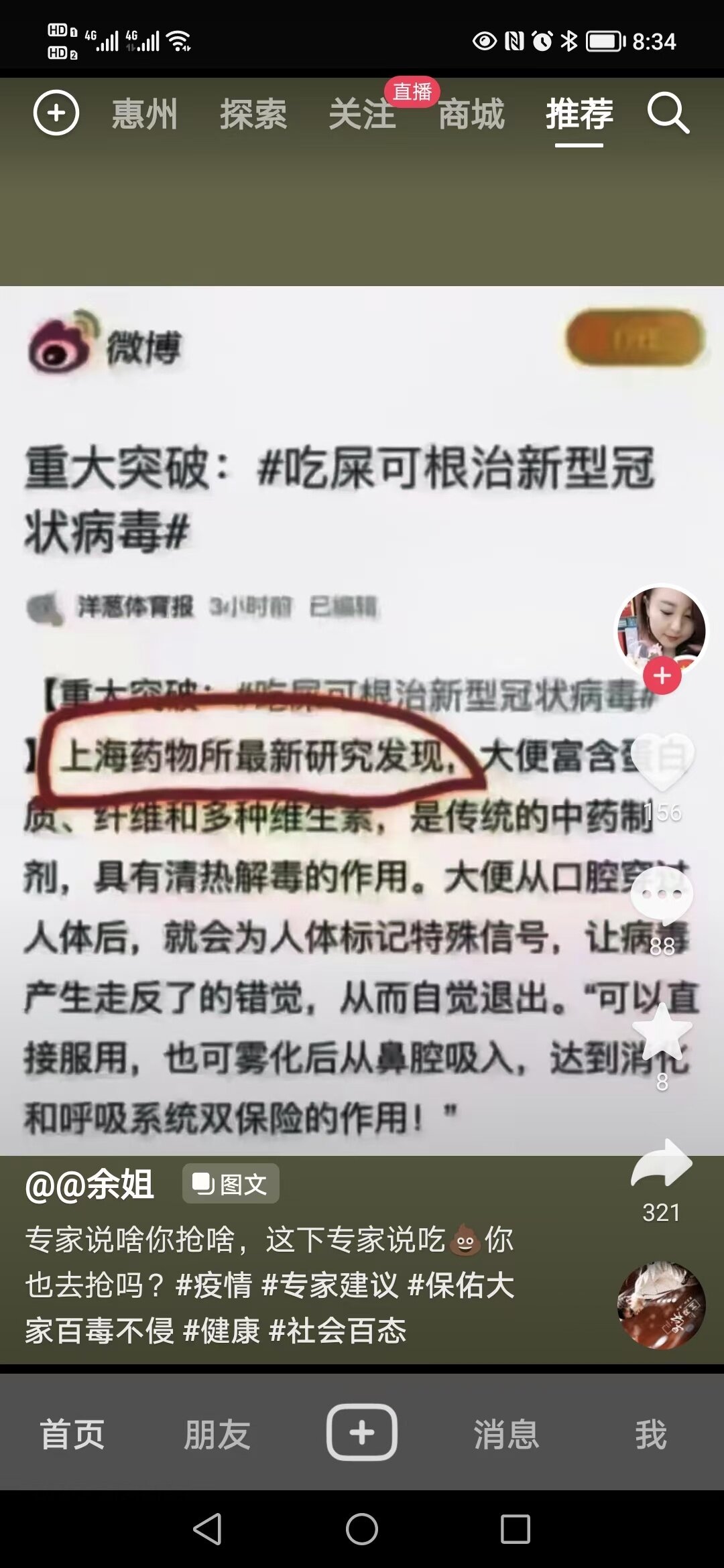
Task: Add post to favorites with the star
Action: (662, 1032)
